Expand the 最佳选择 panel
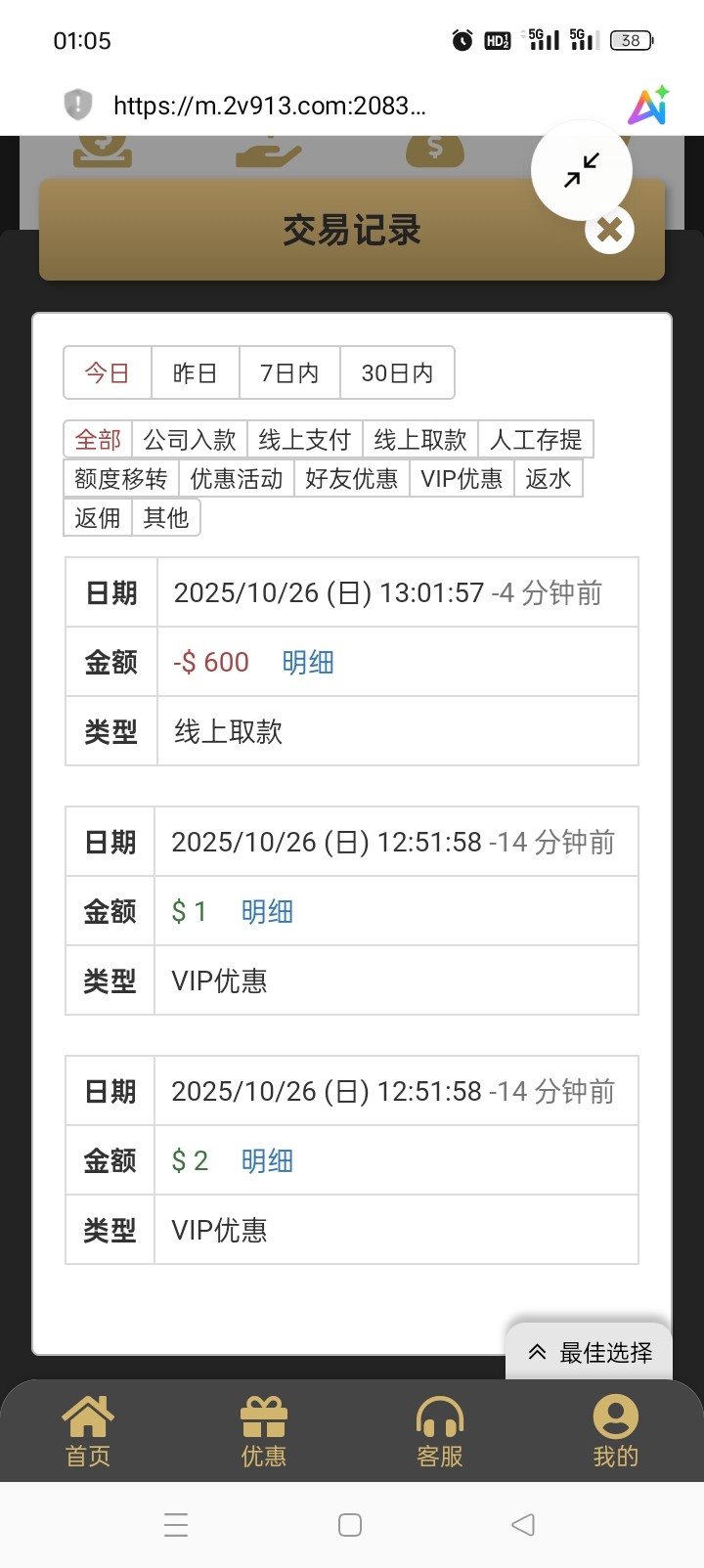Viewport: 704px width, 1568px height. click(590, 1352)
